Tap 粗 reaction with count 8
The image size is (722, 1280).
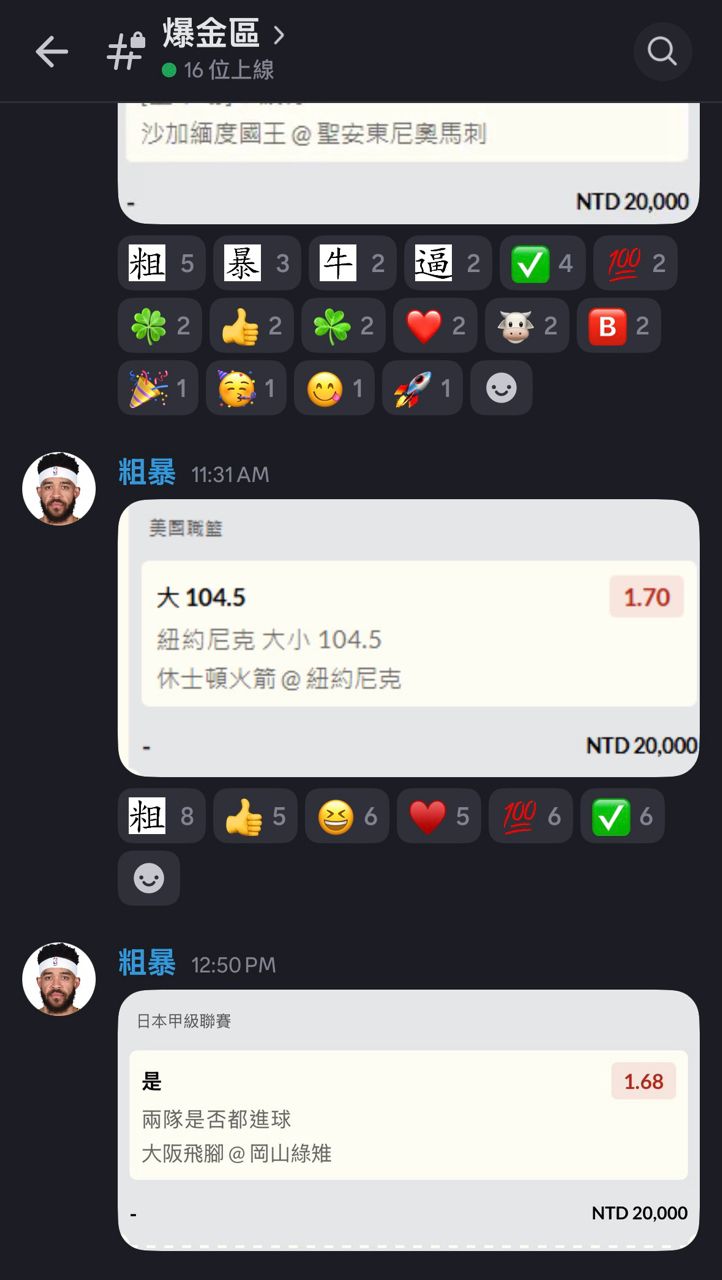point(161,817)
